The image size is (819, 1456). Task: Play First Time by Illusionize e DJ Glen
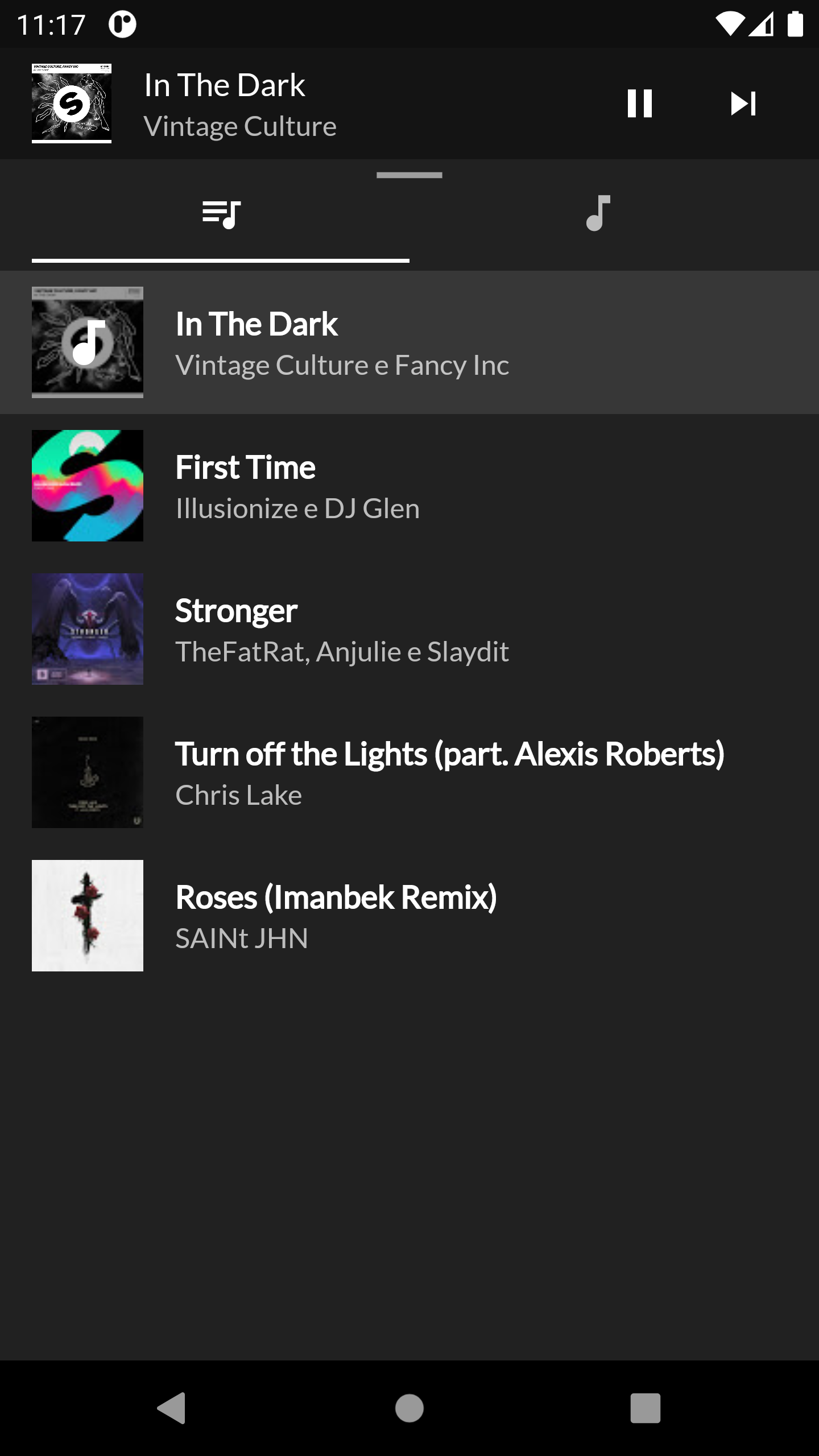coord(409,486)
